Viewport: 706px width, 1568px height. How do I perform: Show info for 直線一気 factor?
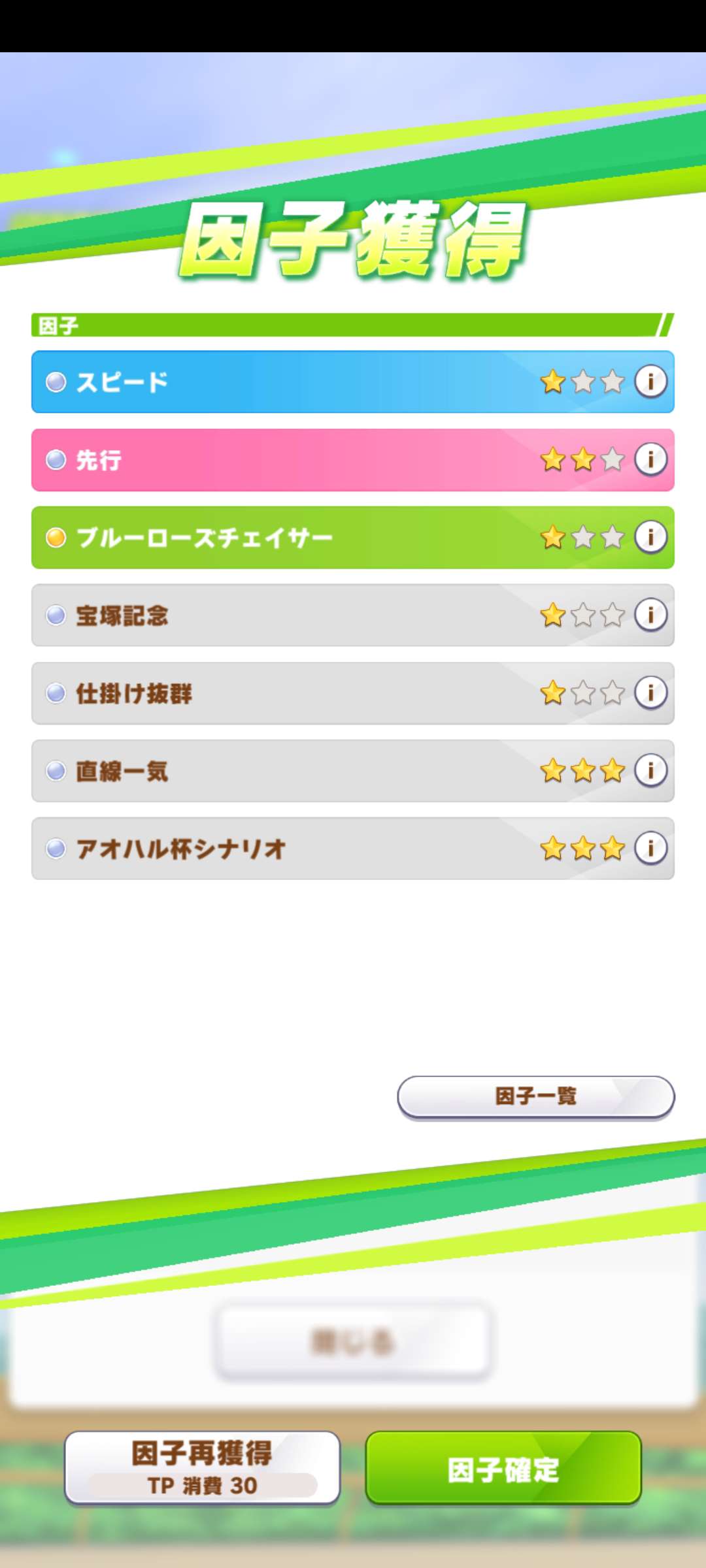(x=650, y=770)
